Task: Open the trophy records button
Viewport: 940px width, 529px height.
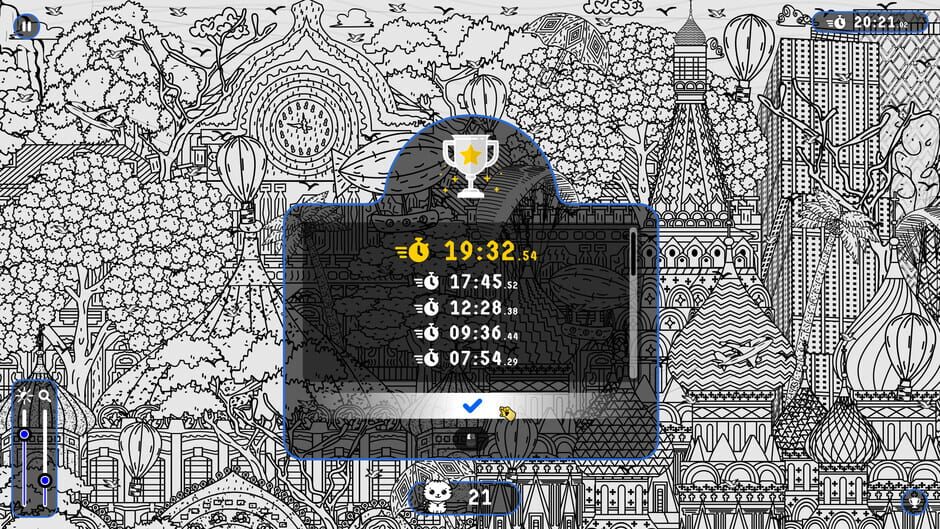Action: [x=913, y=501]
